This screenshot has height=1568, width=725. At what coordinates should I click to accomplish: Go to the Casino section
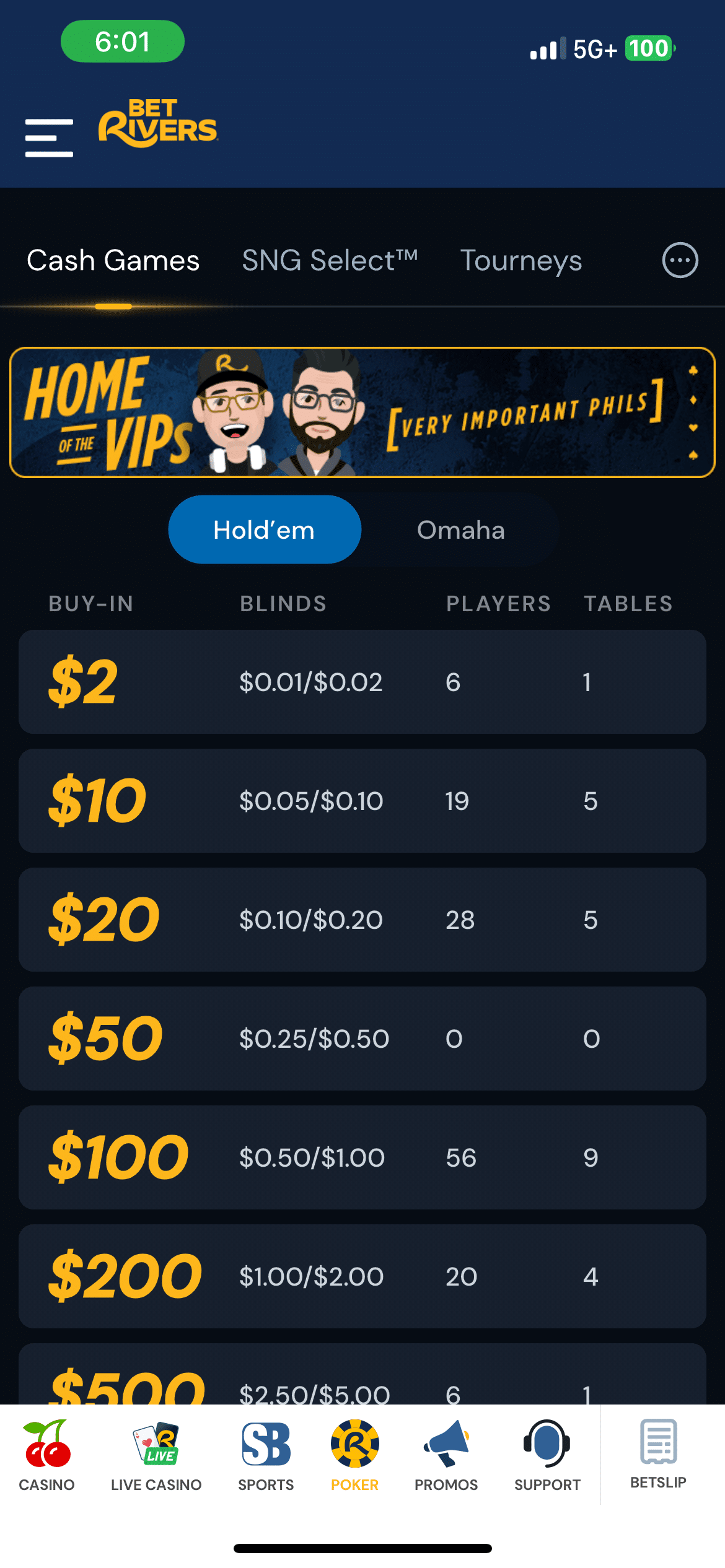click(46, 1455)
